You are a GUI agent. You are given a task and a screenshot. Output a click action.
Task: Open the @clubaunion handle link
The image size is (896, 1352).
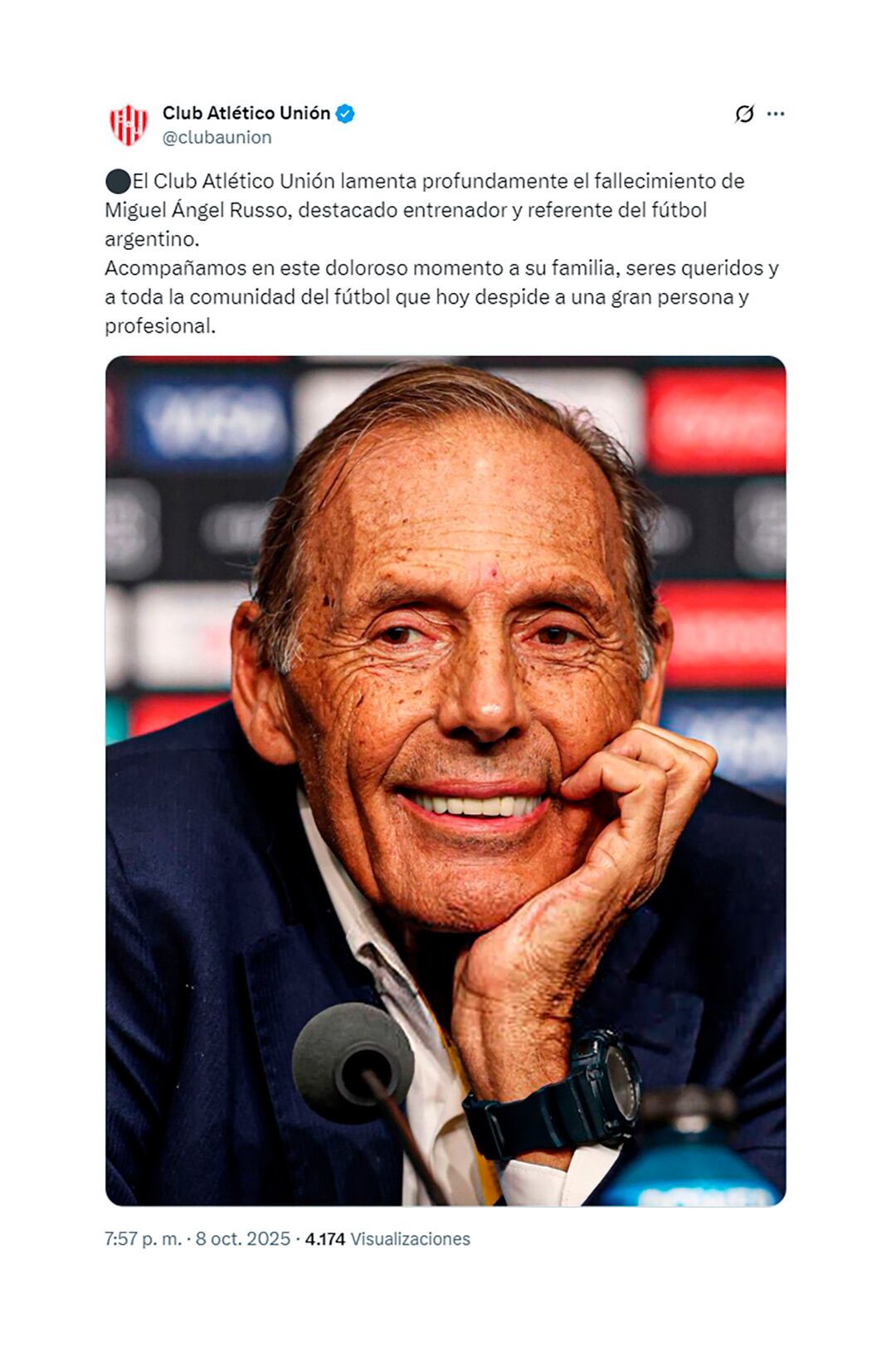point(217,138)
